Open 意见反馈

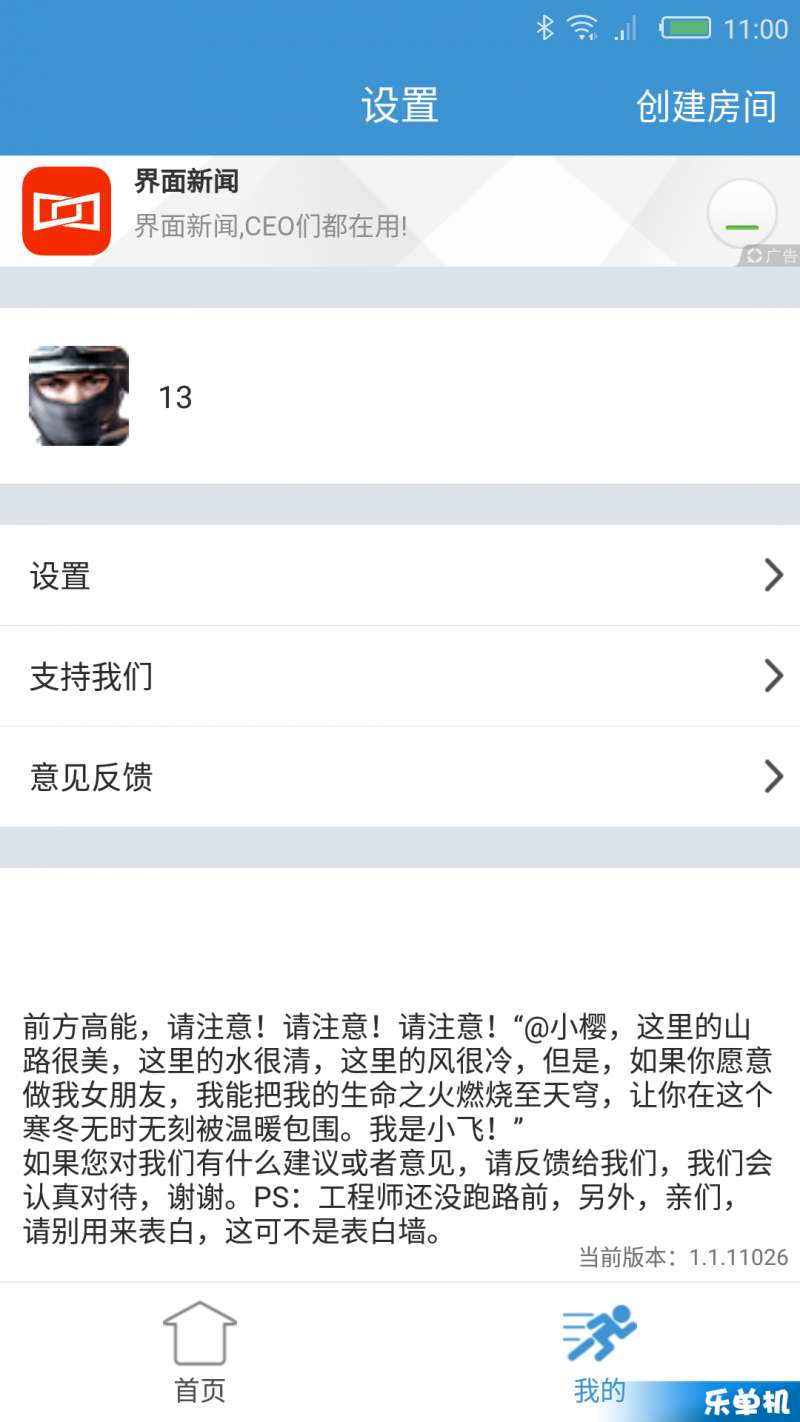pos(400,777)
